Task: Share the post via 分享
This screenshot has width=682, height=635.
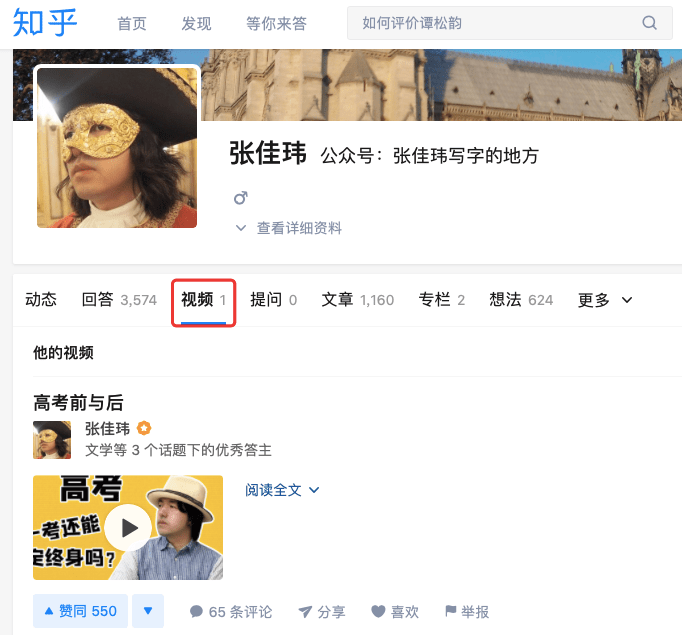Action: coord(322,612)
